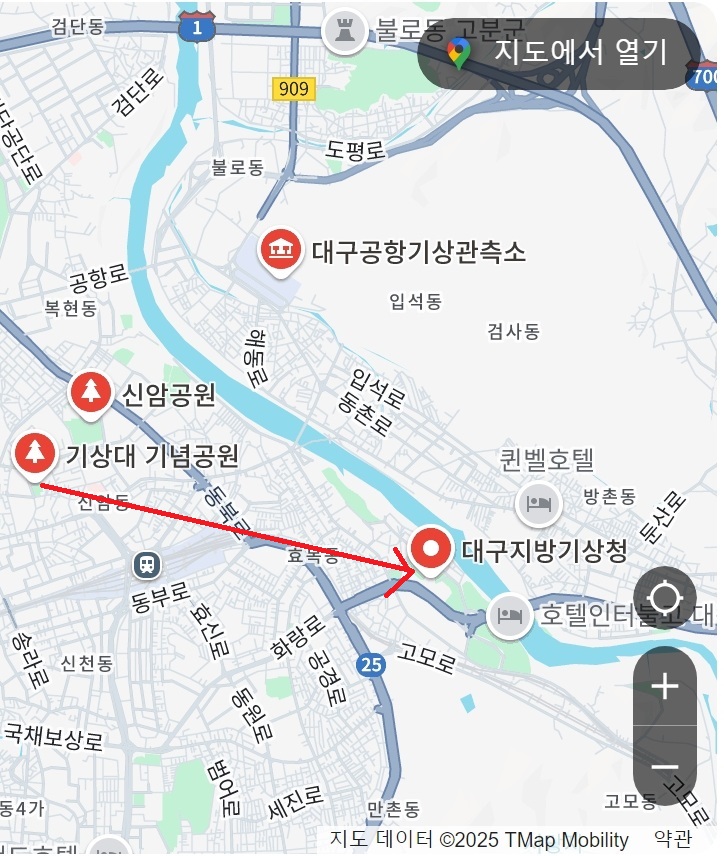Tap the 호텔인터불고 hotel marker
The image size is (724, 856).
tap(510, 614)
